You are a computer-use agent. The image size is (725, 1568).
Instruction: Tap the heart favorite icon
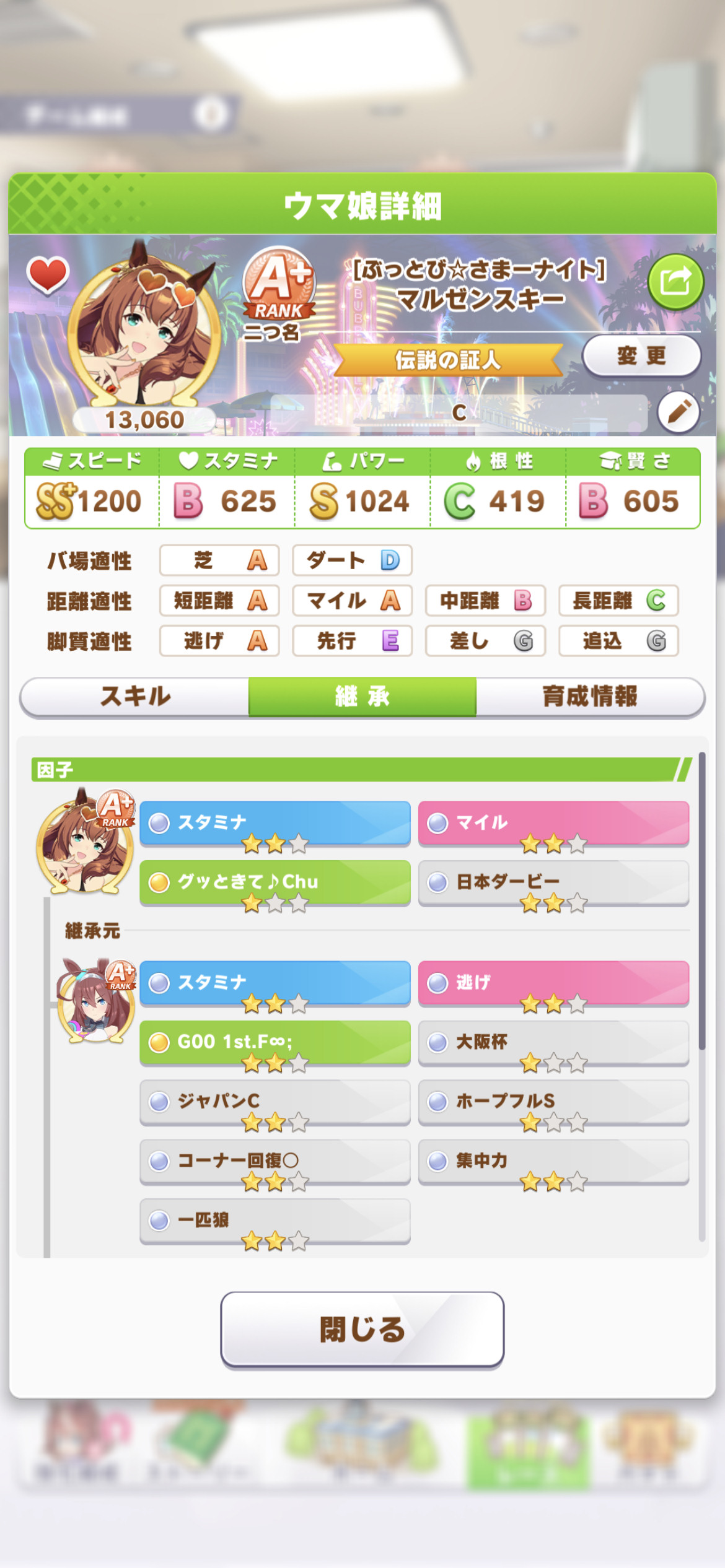pos(47,274)
